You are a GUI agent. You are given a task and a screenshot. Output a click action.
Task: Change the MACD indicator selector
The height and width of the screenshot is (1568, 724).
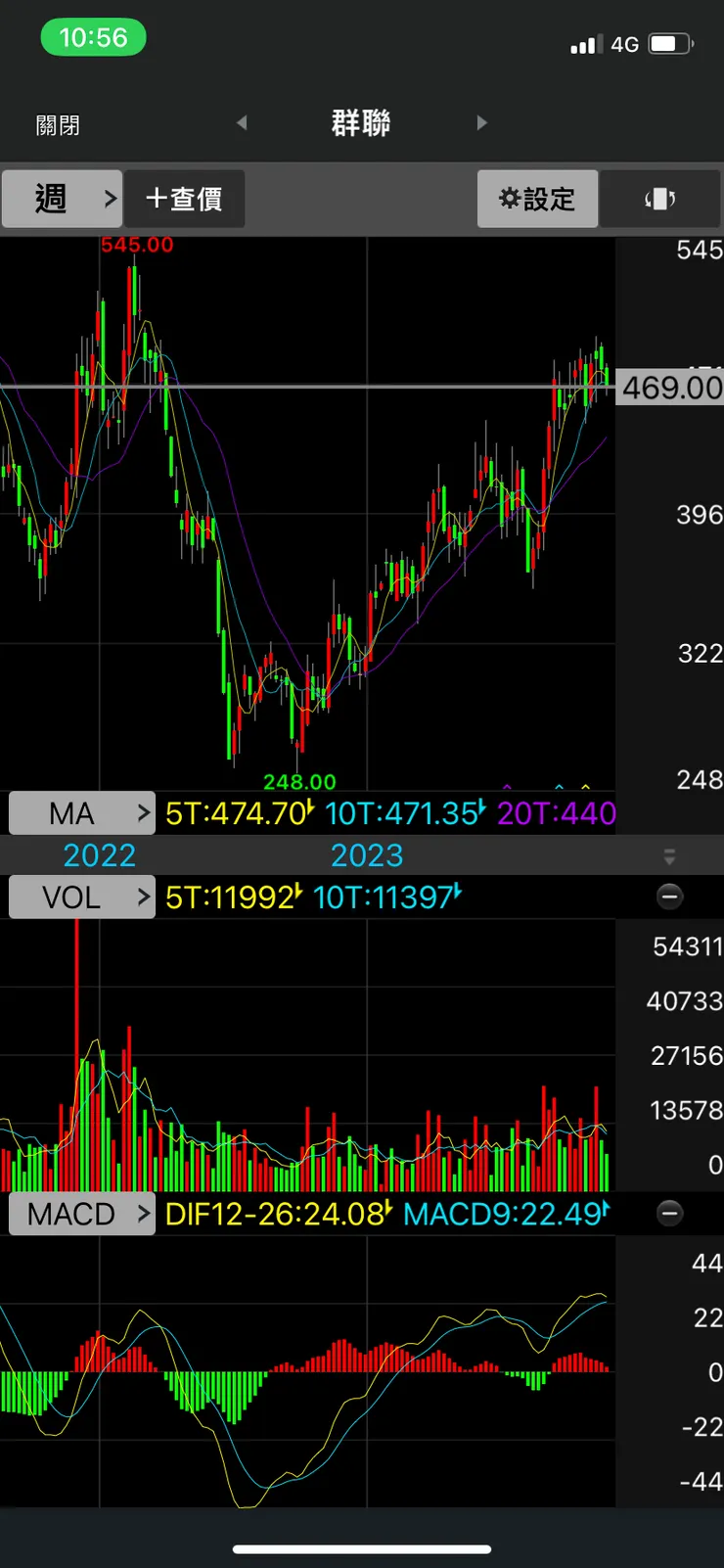pos(82,1214)
